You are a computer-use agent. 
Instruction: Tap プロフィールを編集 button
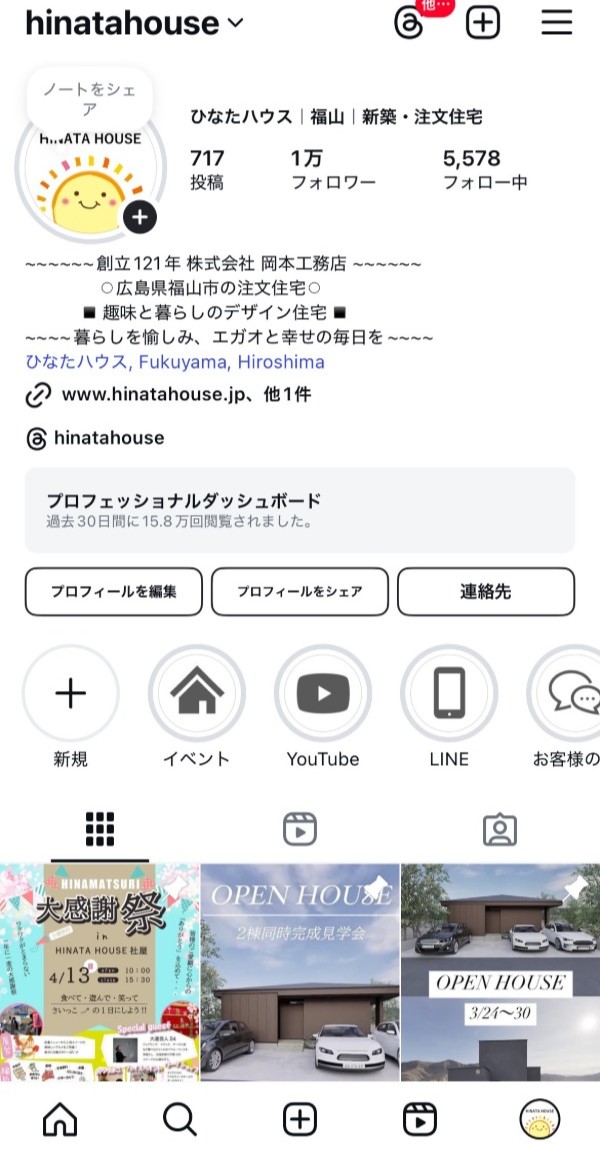click(x=113, y=591)
